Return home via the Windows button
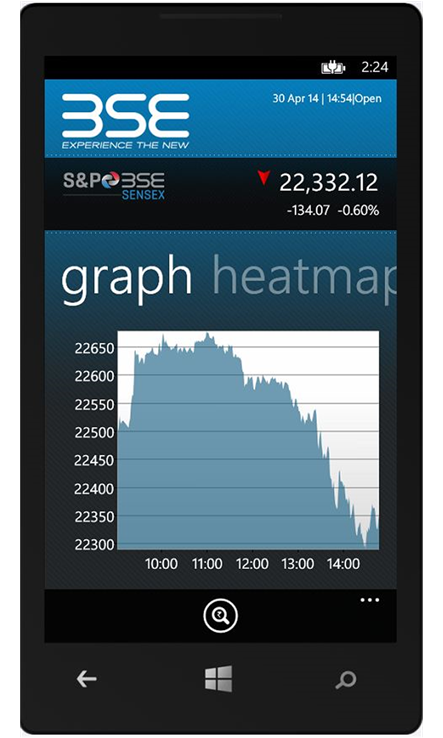Viewport: 443px width, 738px height. pos(218,678)
